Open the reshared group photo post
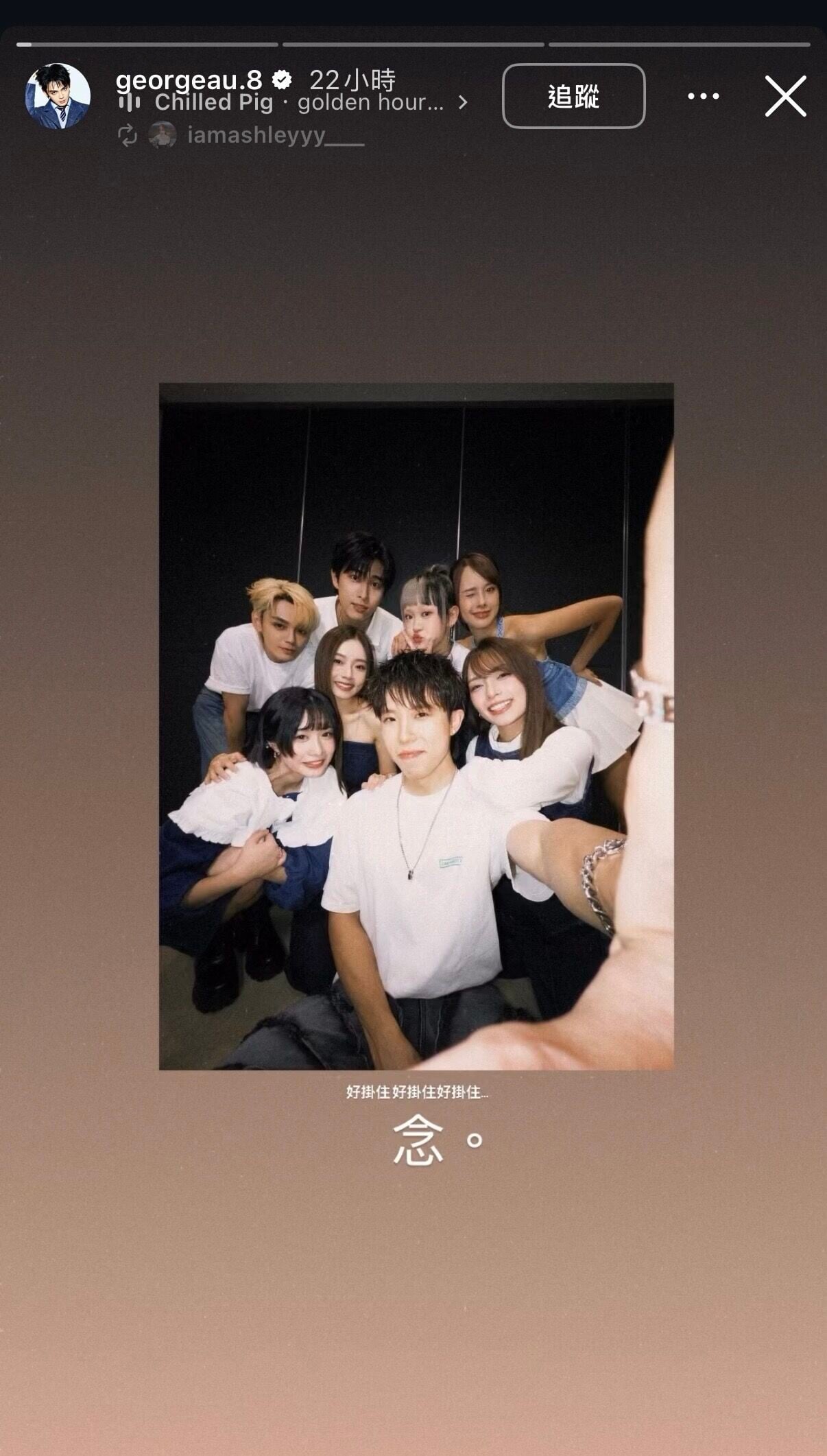This screenshot has height=1456, width=827. (416, 726)
